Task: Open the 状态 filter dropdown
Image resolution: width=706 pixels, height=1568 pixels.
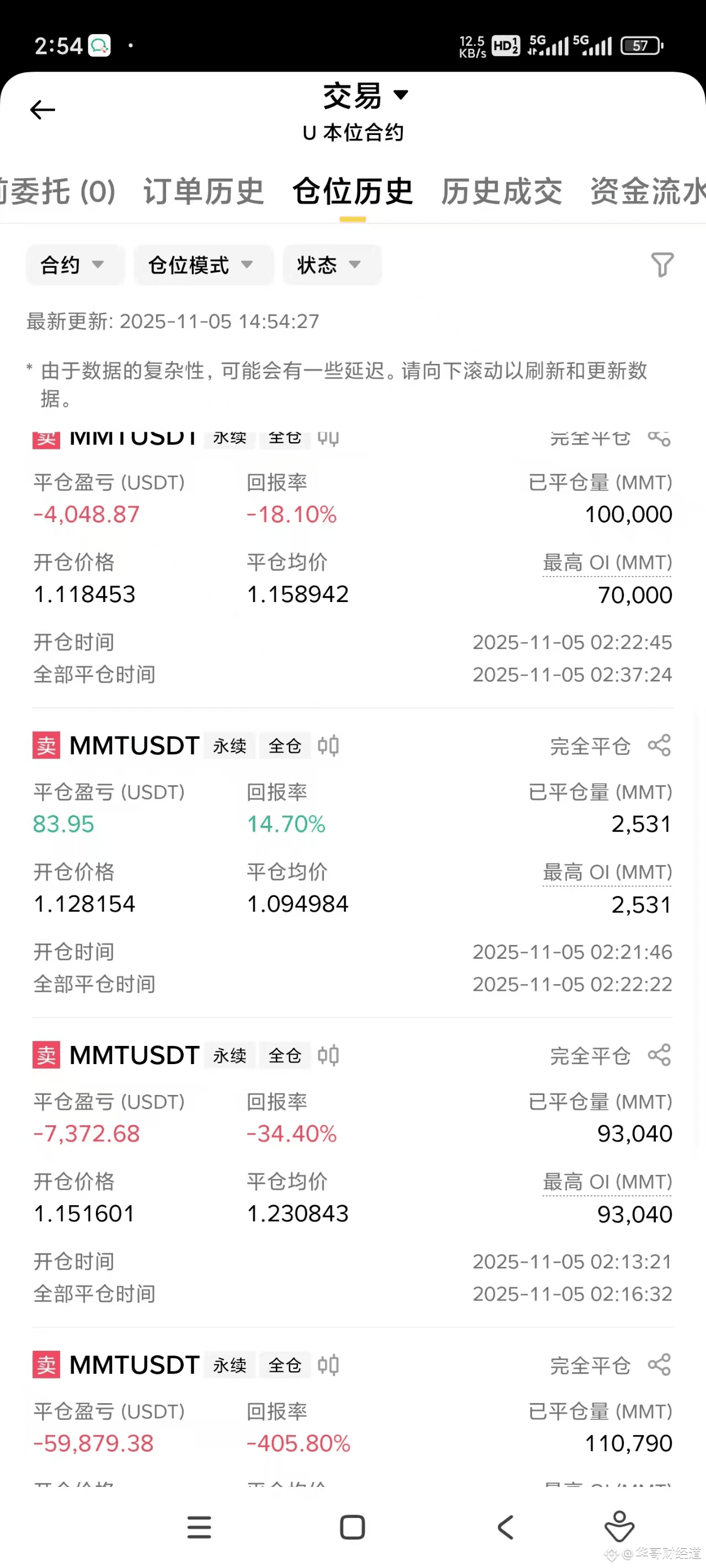Action: tap(330, 265)
